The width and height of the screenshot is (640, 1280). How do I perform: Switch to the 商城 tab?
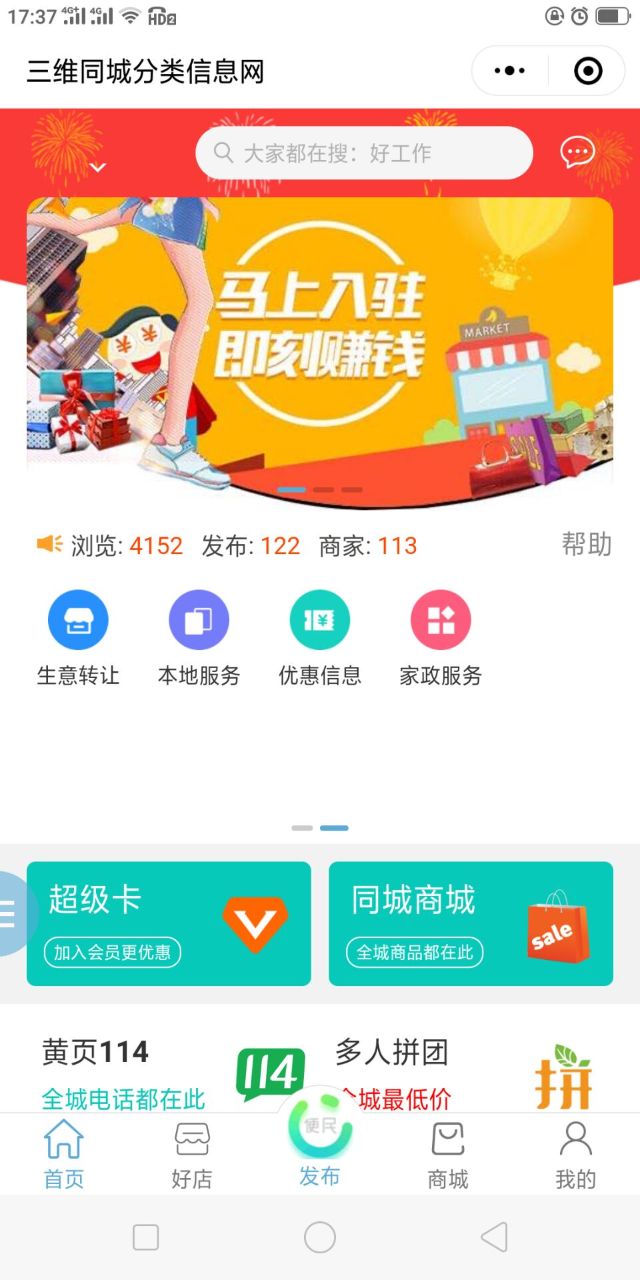tap(448, 1155)
